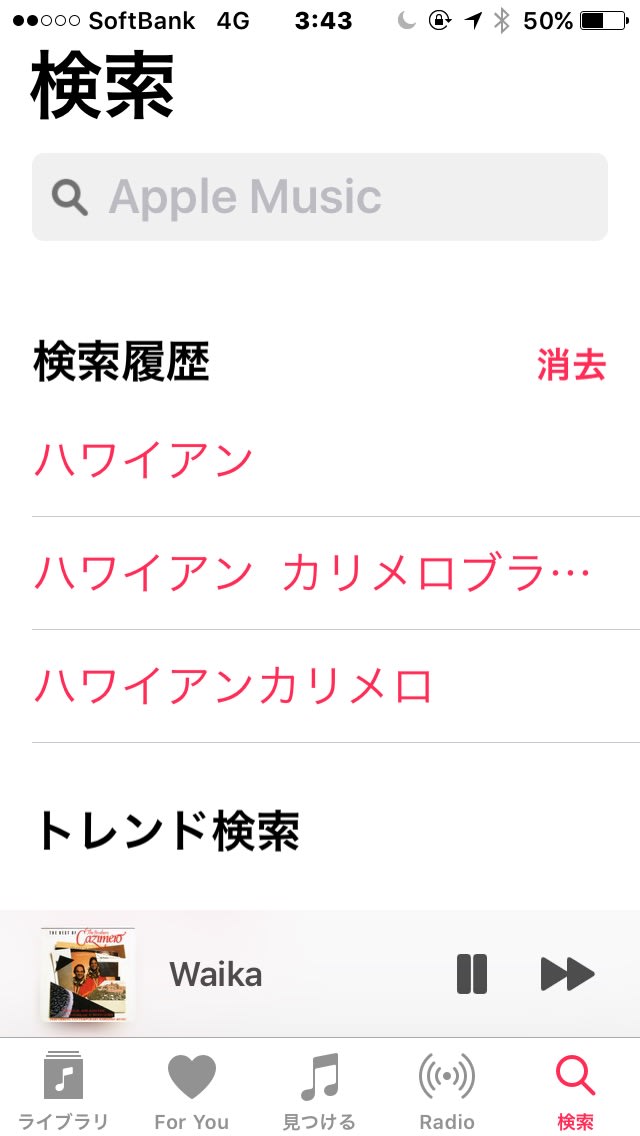Screen dimensions: 640x1136
Task: Pause the playing song Waika
Action: pyautogui.click(x=472, y=974)
